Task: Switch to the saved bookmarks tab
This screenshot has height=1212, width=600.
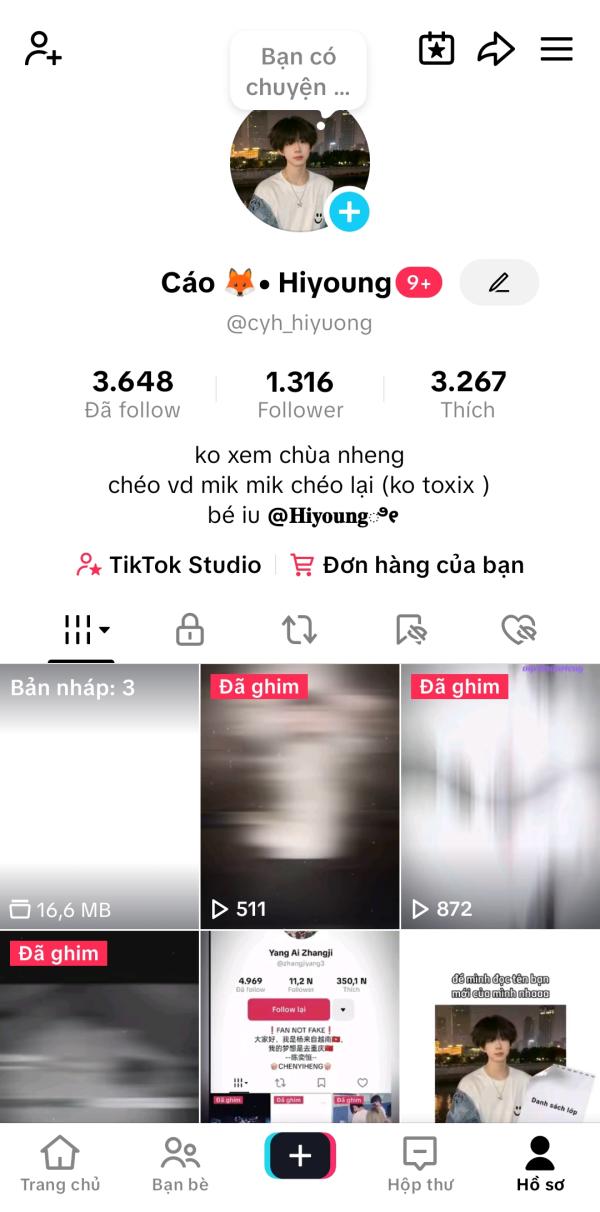Action: pos(410,629)
